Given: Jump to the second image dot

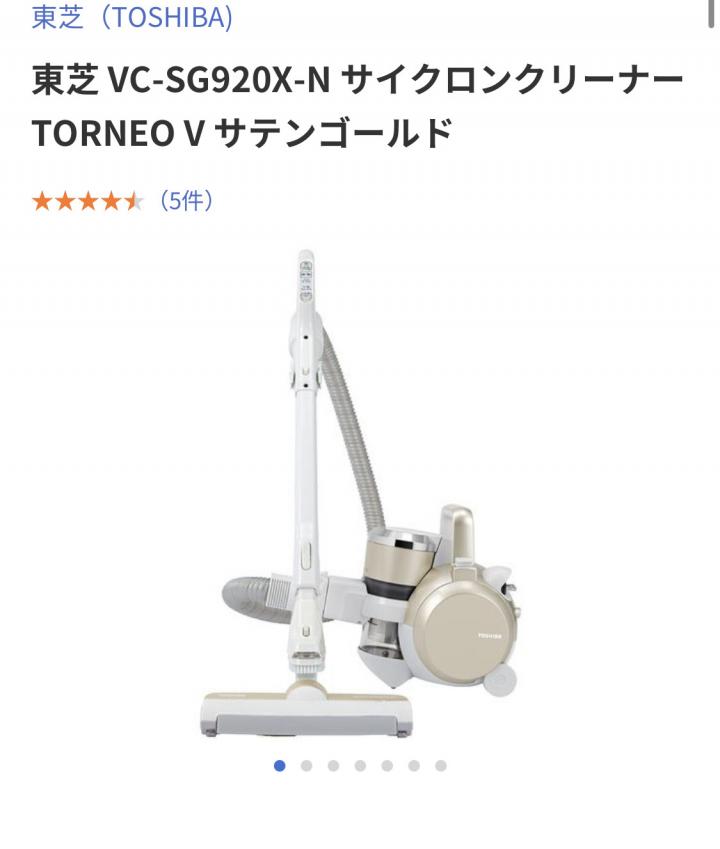Looking at the screenshot, I should click(307, 766).
